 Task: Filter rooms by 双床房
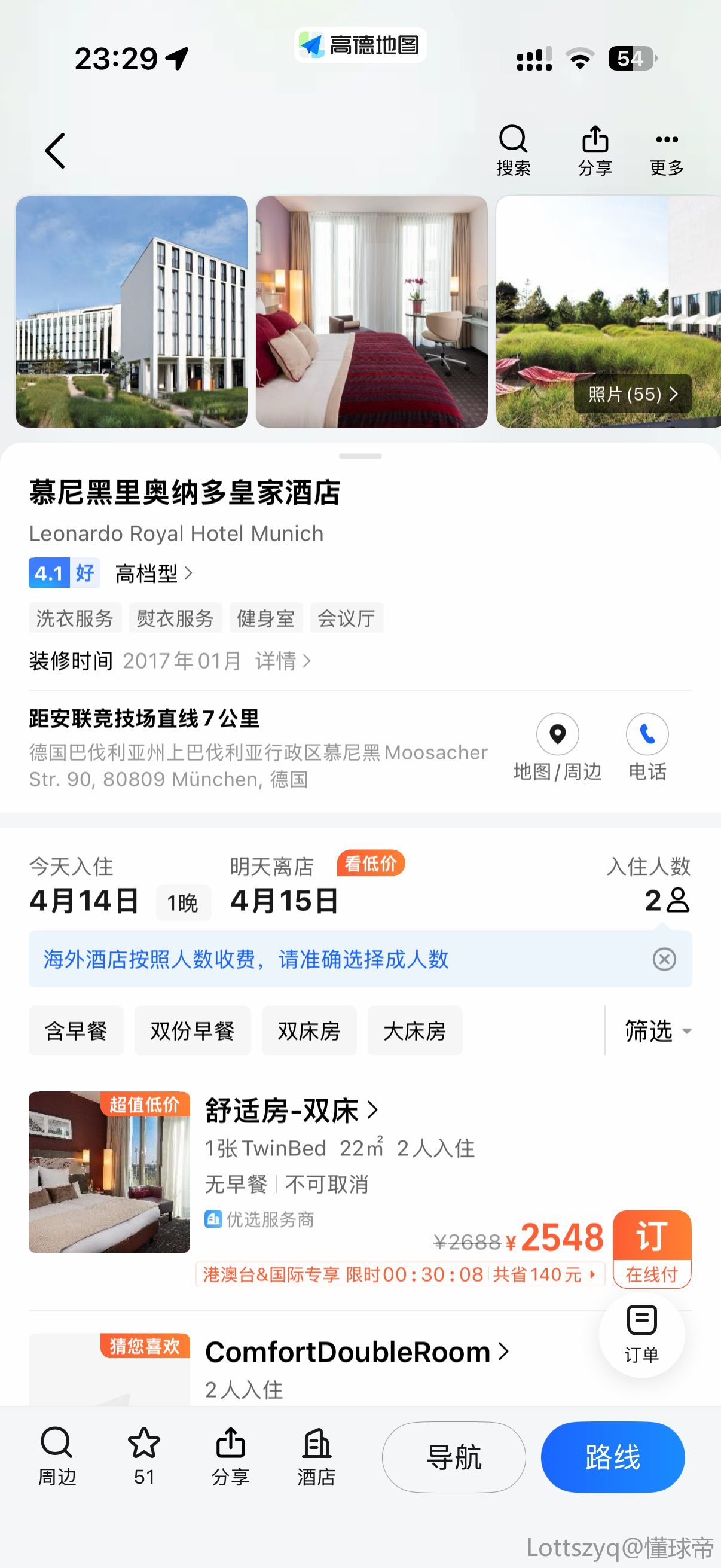(x=309, y=1031)
